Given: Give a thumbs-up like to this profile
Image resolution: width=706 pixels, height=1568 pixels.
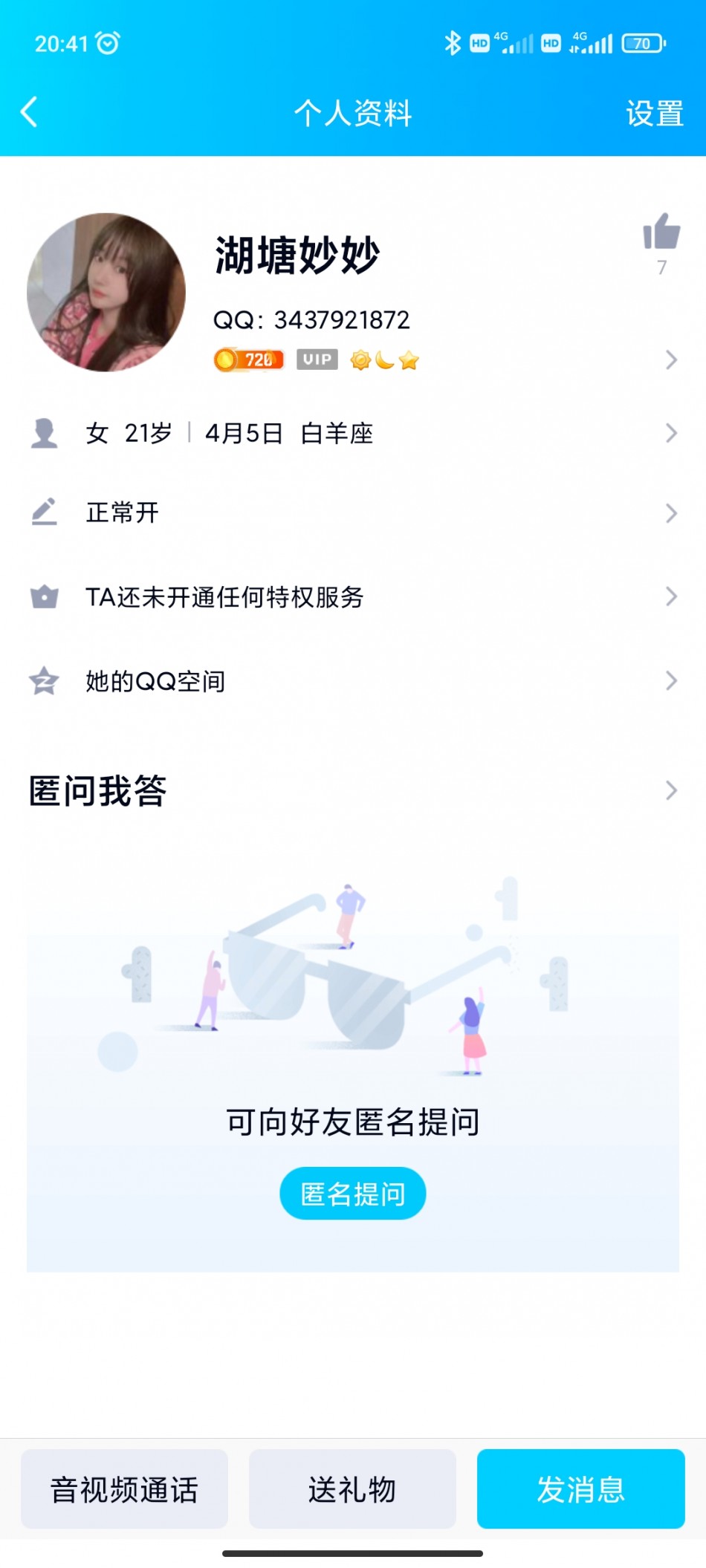Looking at the screenshot, I should click(661, 232).
